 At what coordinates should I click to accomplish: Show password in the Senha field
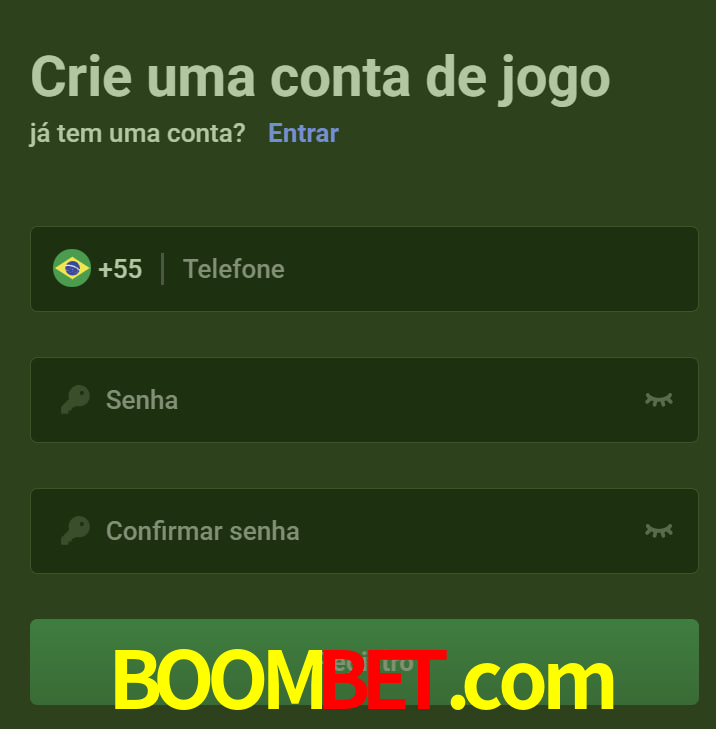658,400
